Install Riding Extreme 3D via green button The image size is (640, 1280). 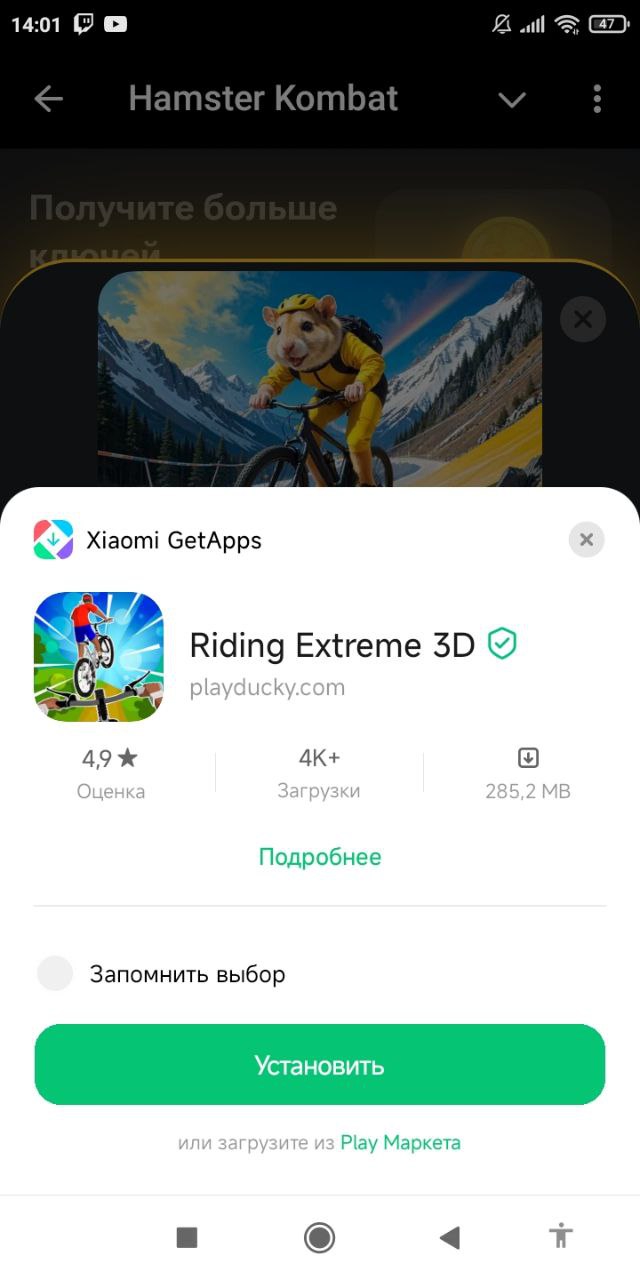point(320,1065)
